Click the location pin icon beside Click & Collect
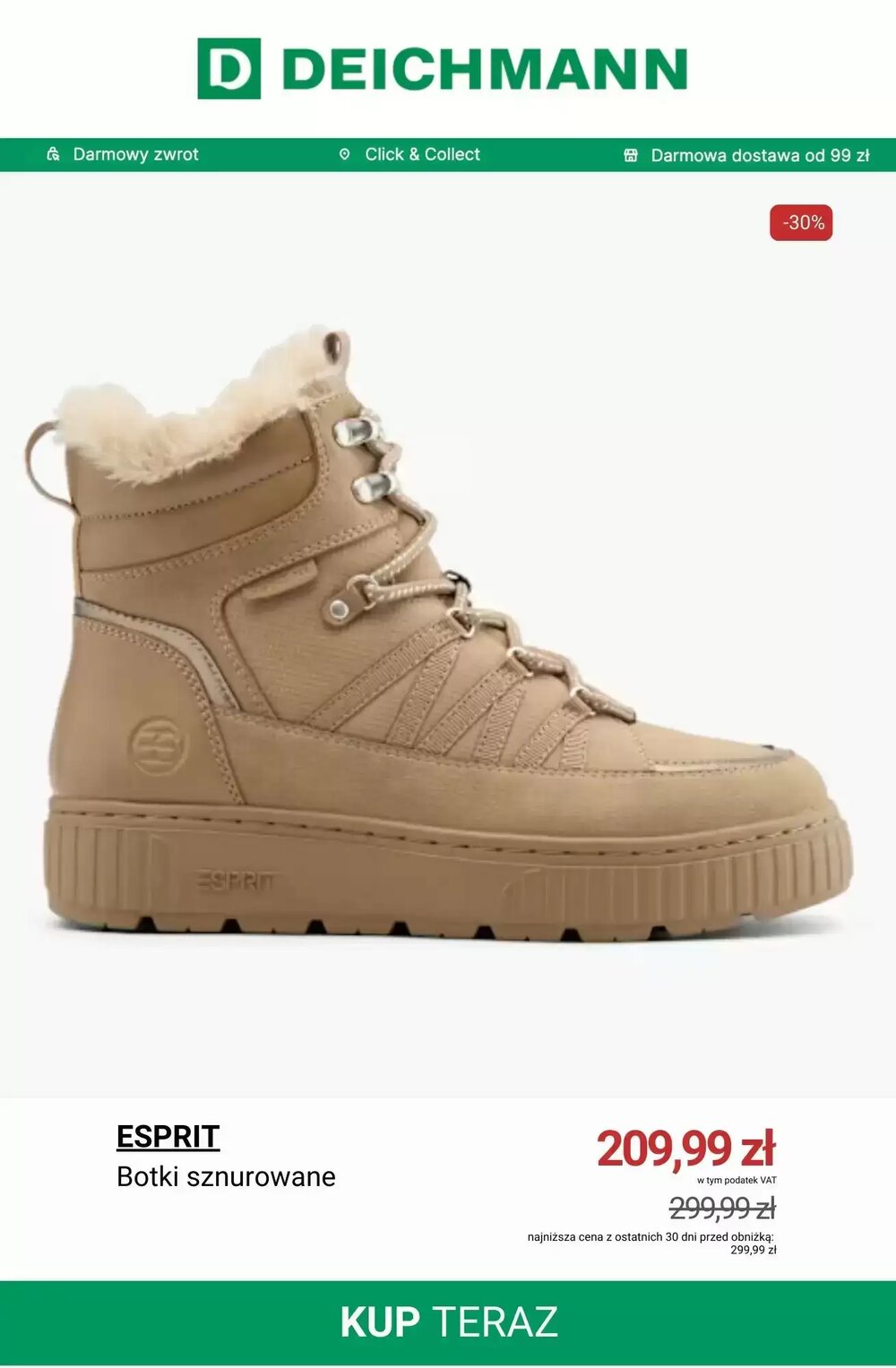The height and width of the screenshot is (1368, 896). click(x=345, y=153)
